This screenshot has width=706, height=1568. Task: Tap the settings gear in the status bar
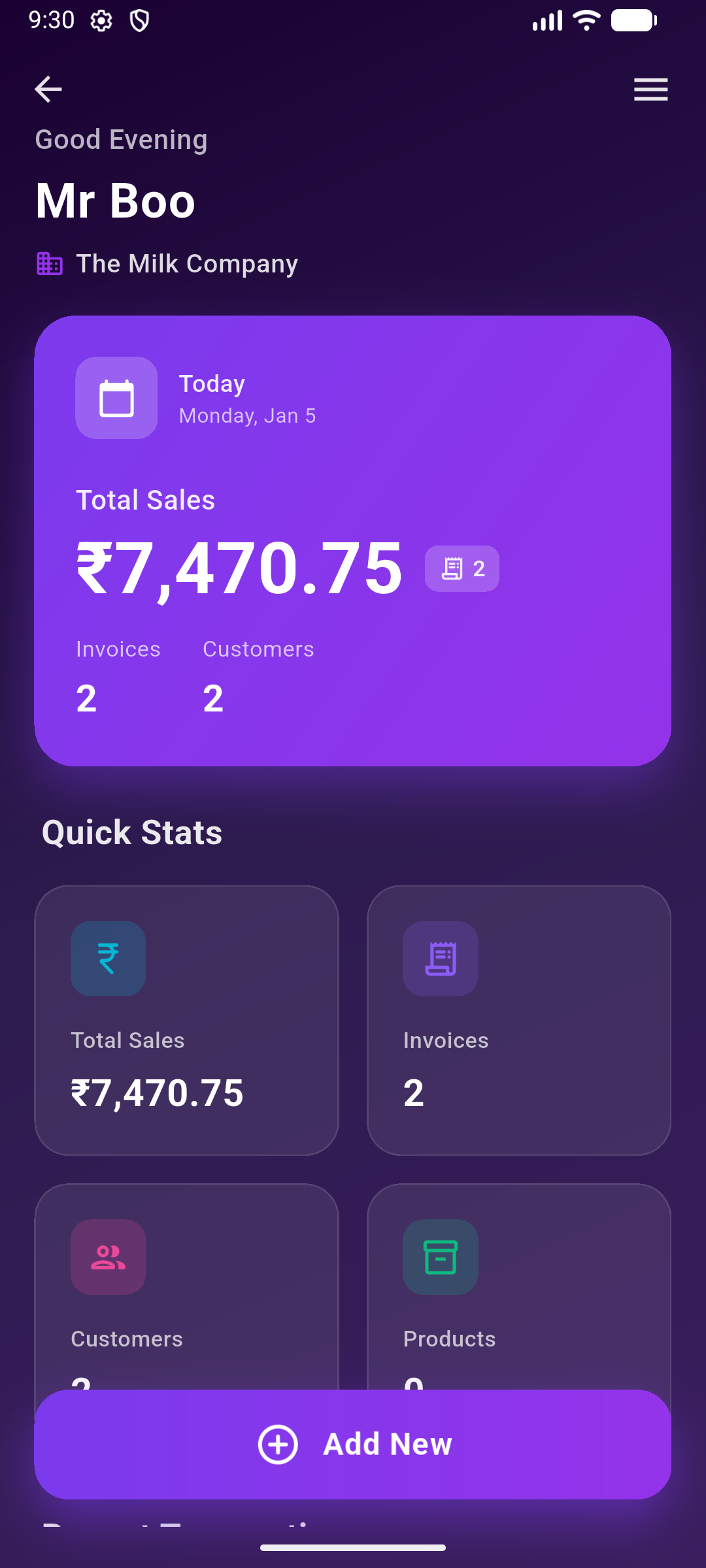click(101, 20)
